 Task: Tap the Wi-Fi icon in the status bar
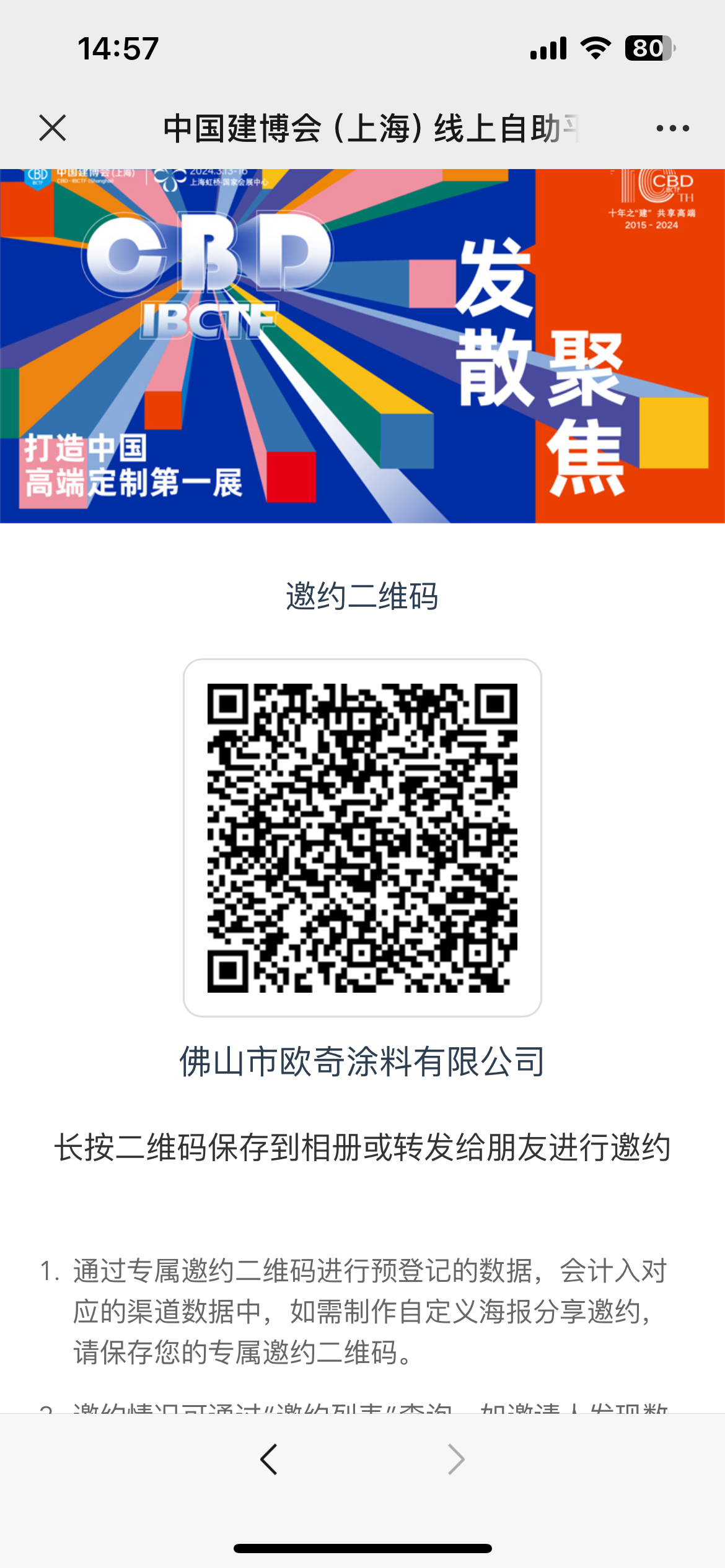596,49
